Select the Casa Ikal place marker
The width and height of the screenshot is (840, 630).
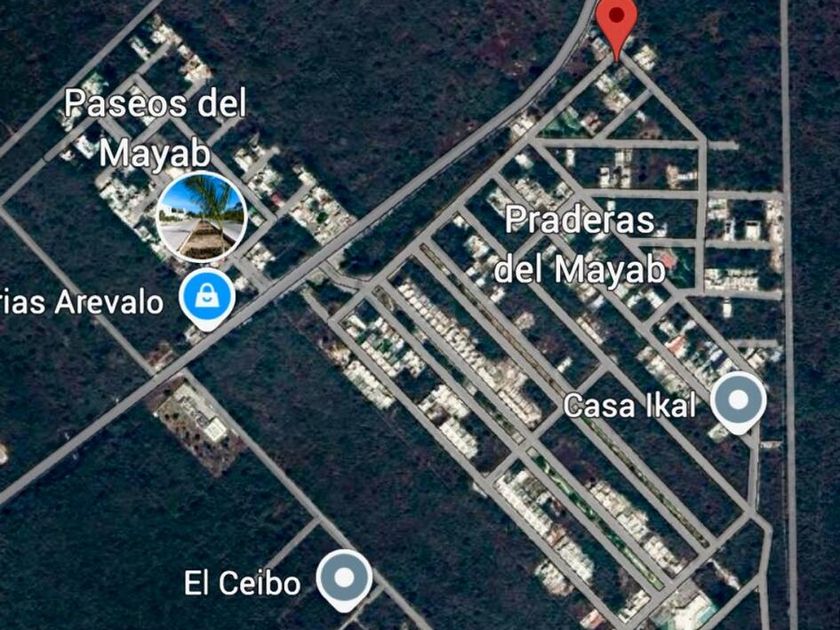pyautogui.click(x=738, y=402)
